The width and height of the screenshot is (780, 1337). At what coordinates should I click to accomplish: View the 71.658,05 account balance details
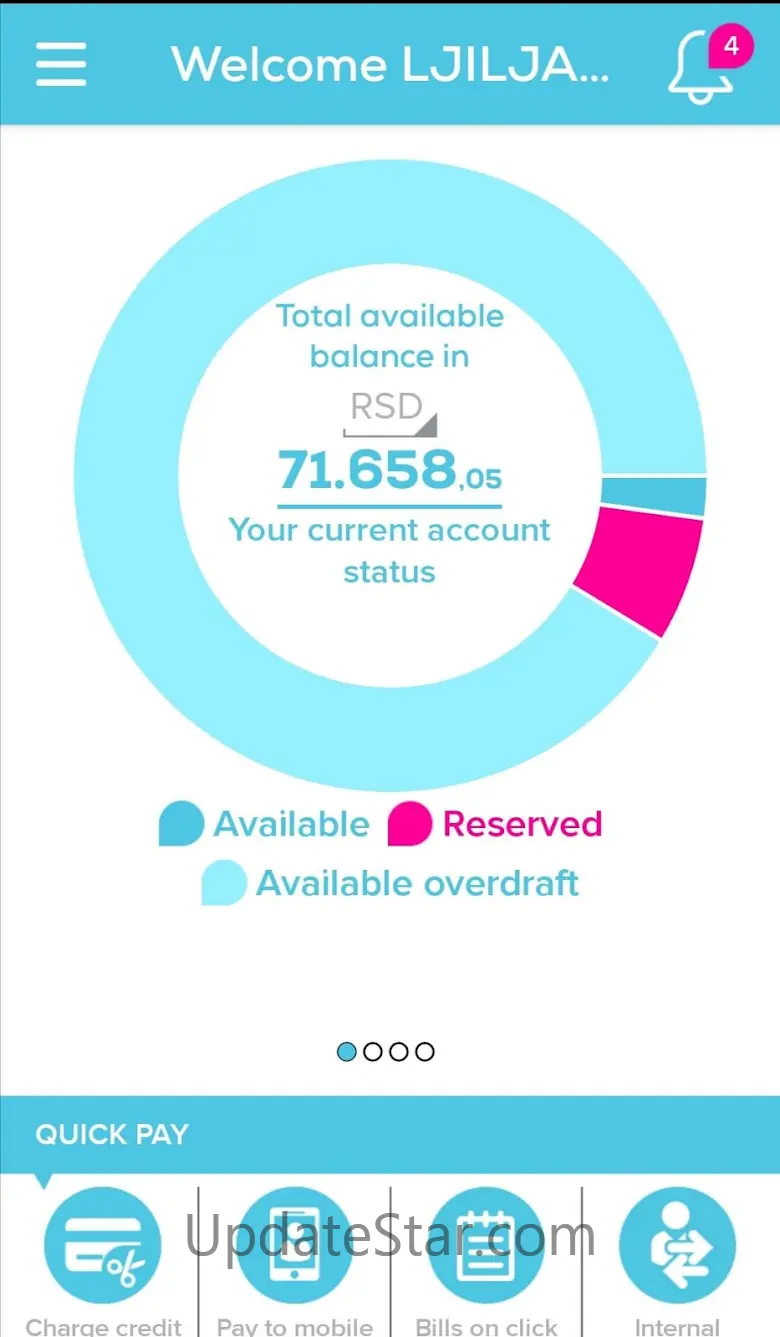[389, 470]
